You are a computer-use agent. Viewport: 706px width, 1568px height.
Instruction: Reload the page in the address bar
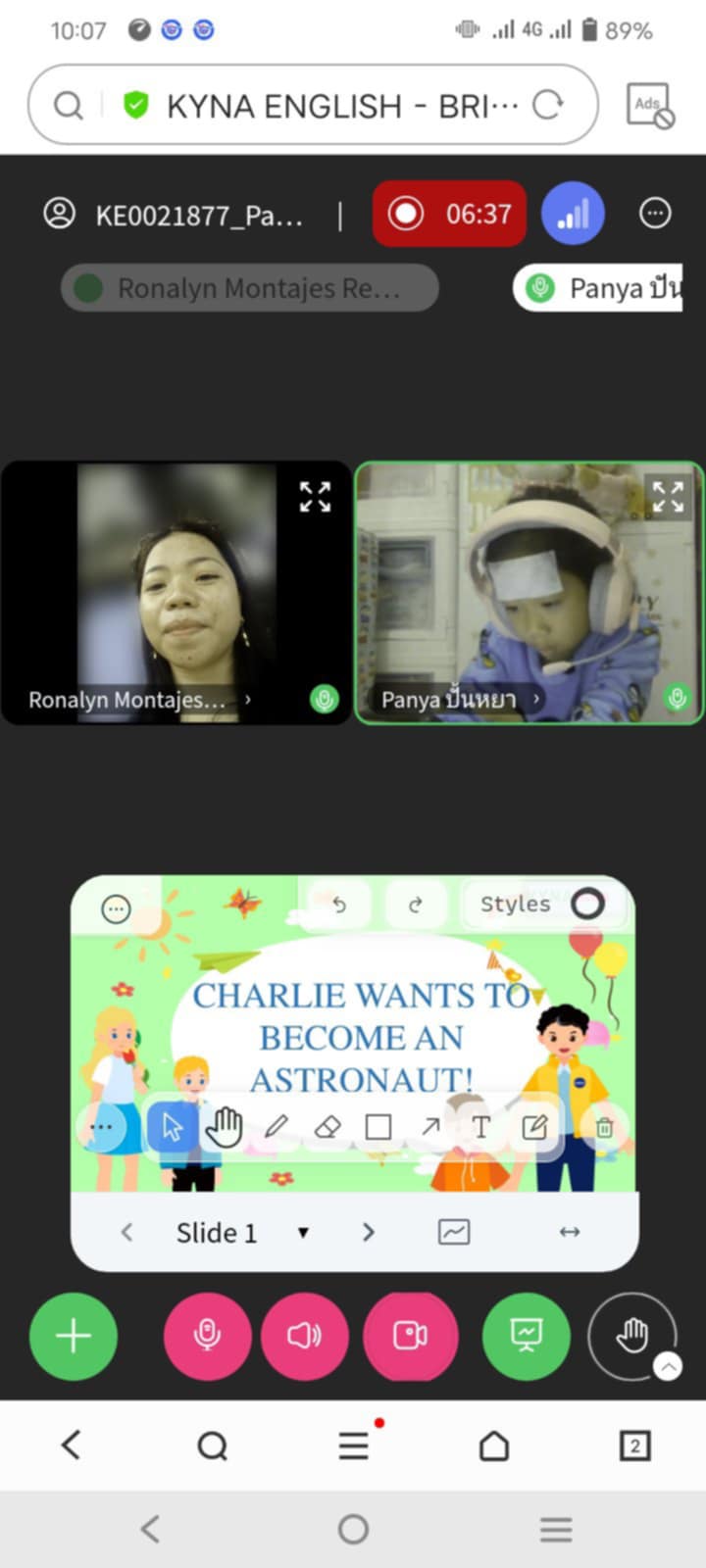547,105
